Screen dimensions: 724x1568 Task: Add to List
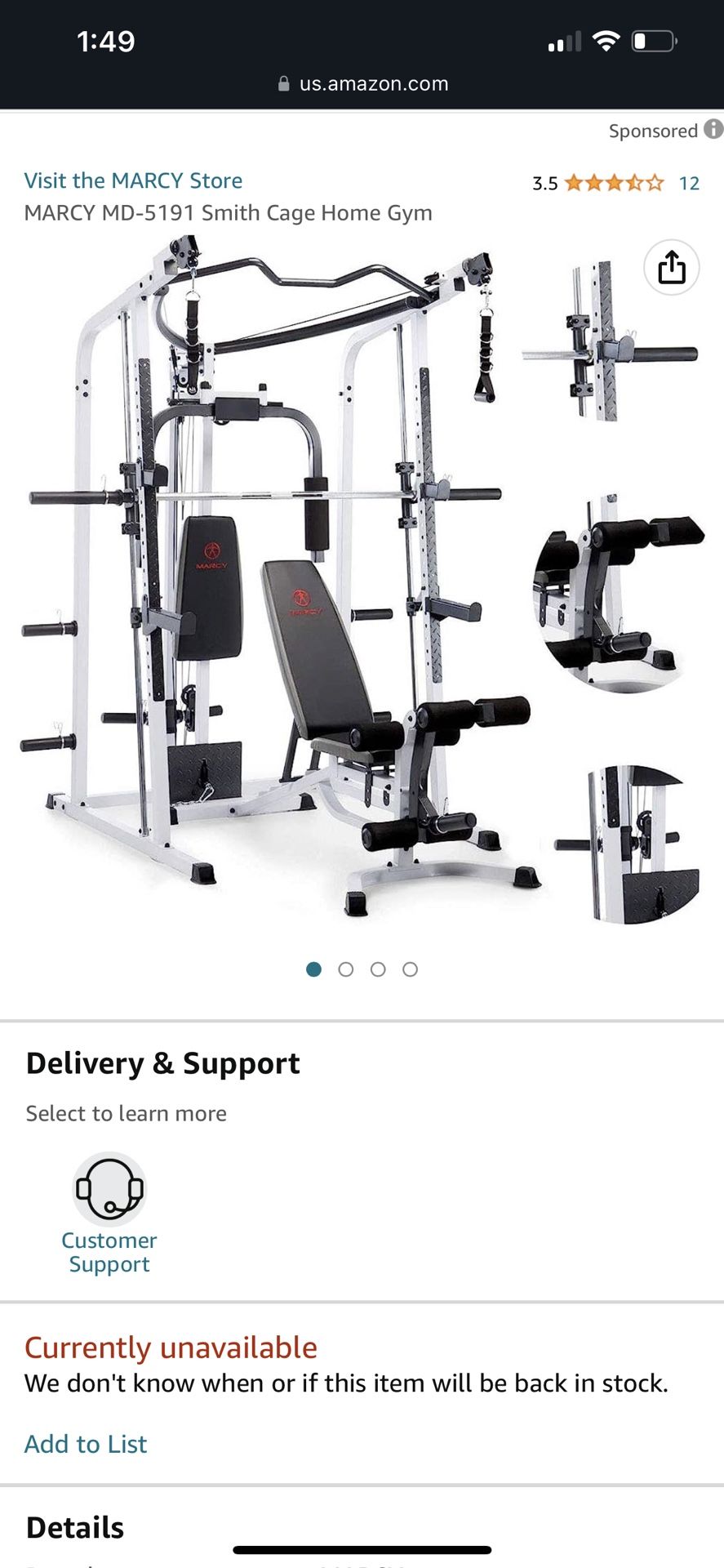(x=86, y=1444)
